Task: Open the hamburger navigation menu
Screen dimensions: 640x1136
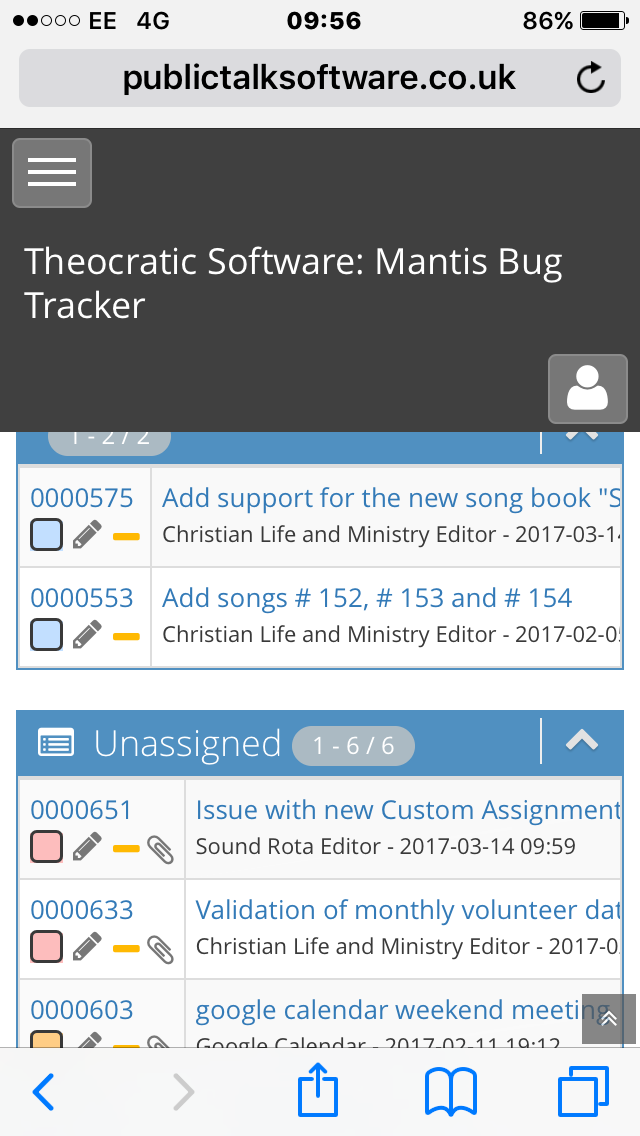Action: coord(52,172)
